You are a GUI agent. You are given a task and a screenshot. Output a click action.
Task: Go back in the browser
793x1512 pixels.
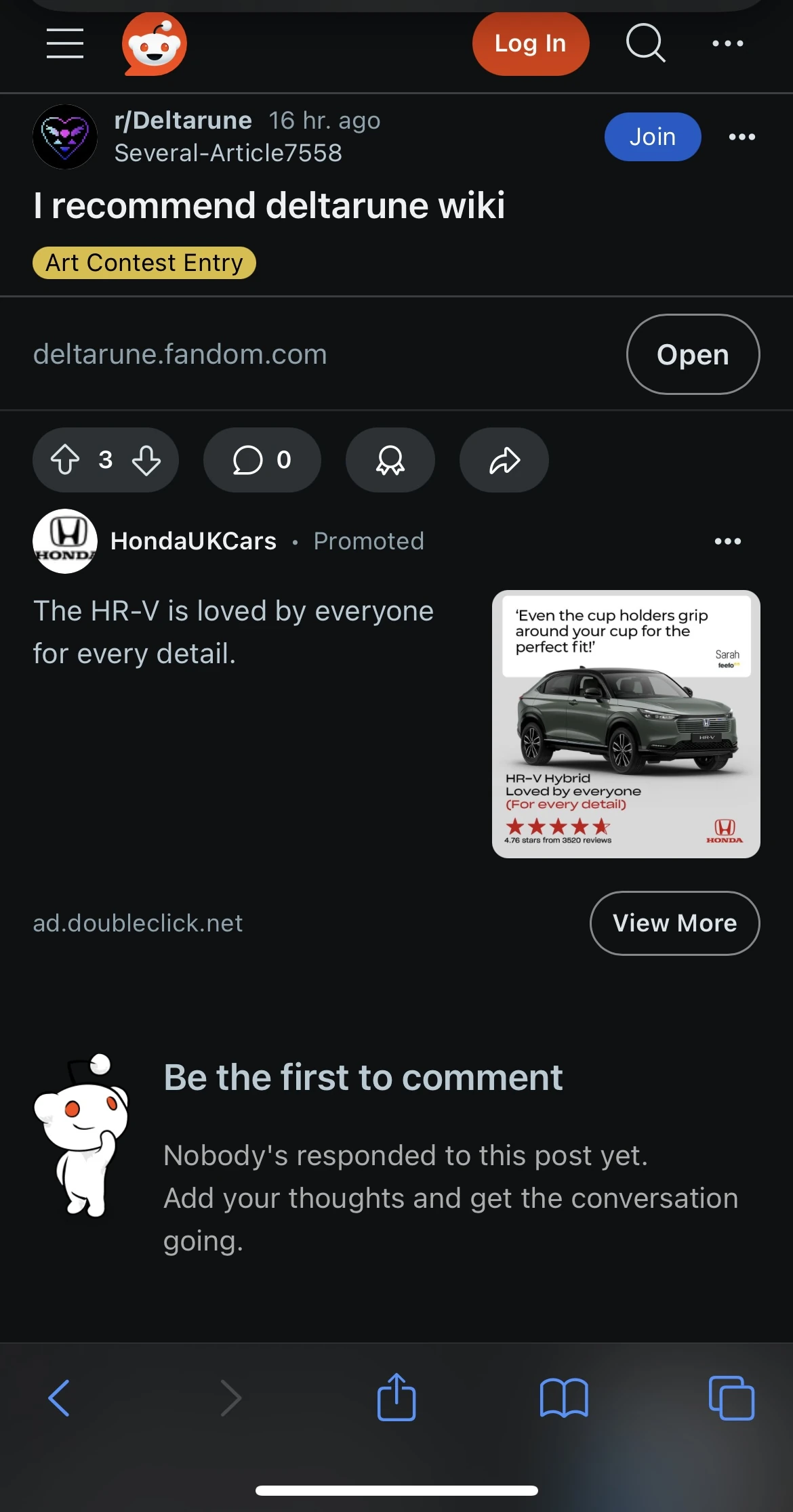(x=59, y=1398)
